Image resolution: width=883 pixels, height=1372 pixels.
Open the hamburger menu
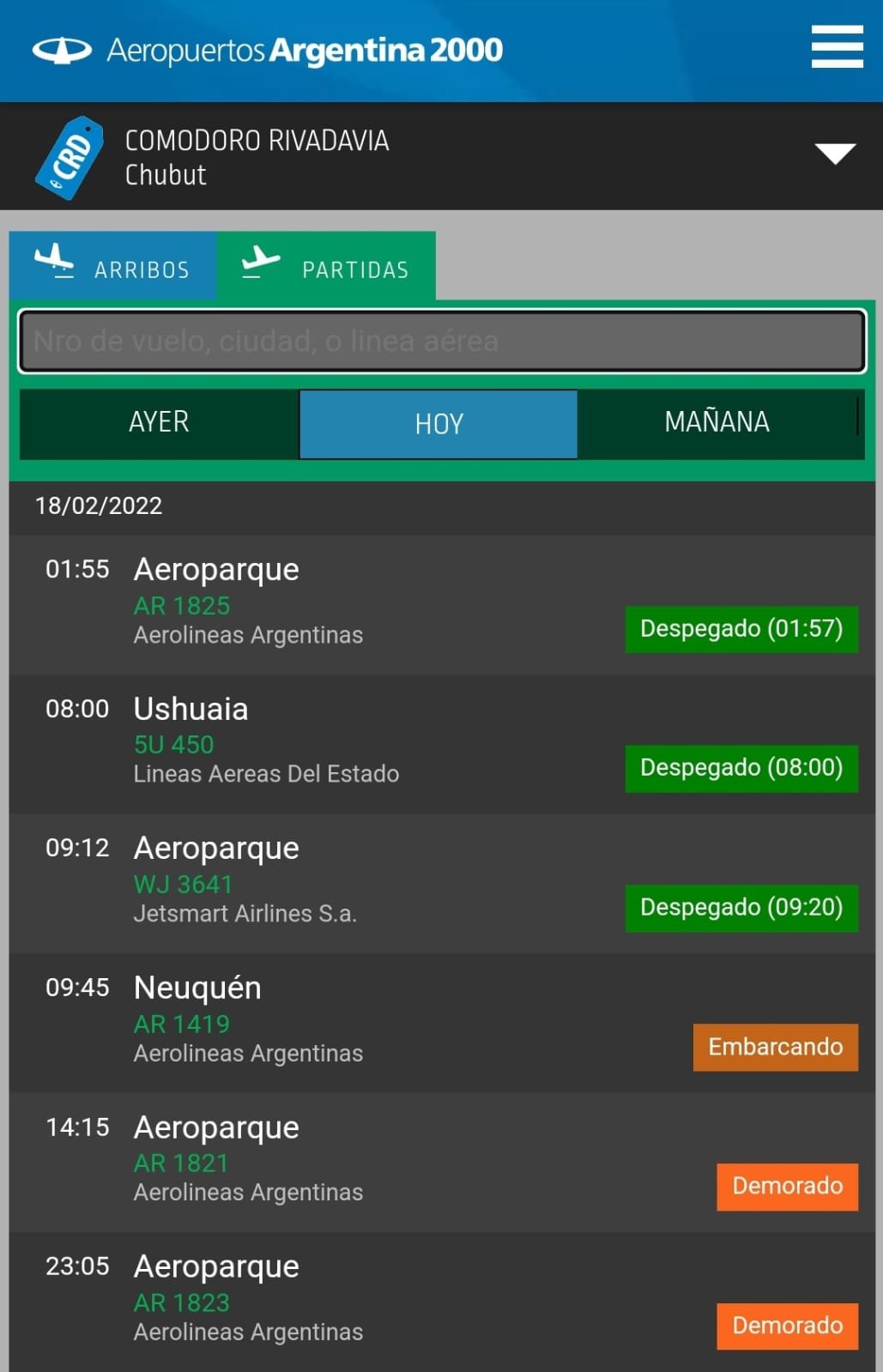coord(837,46)
